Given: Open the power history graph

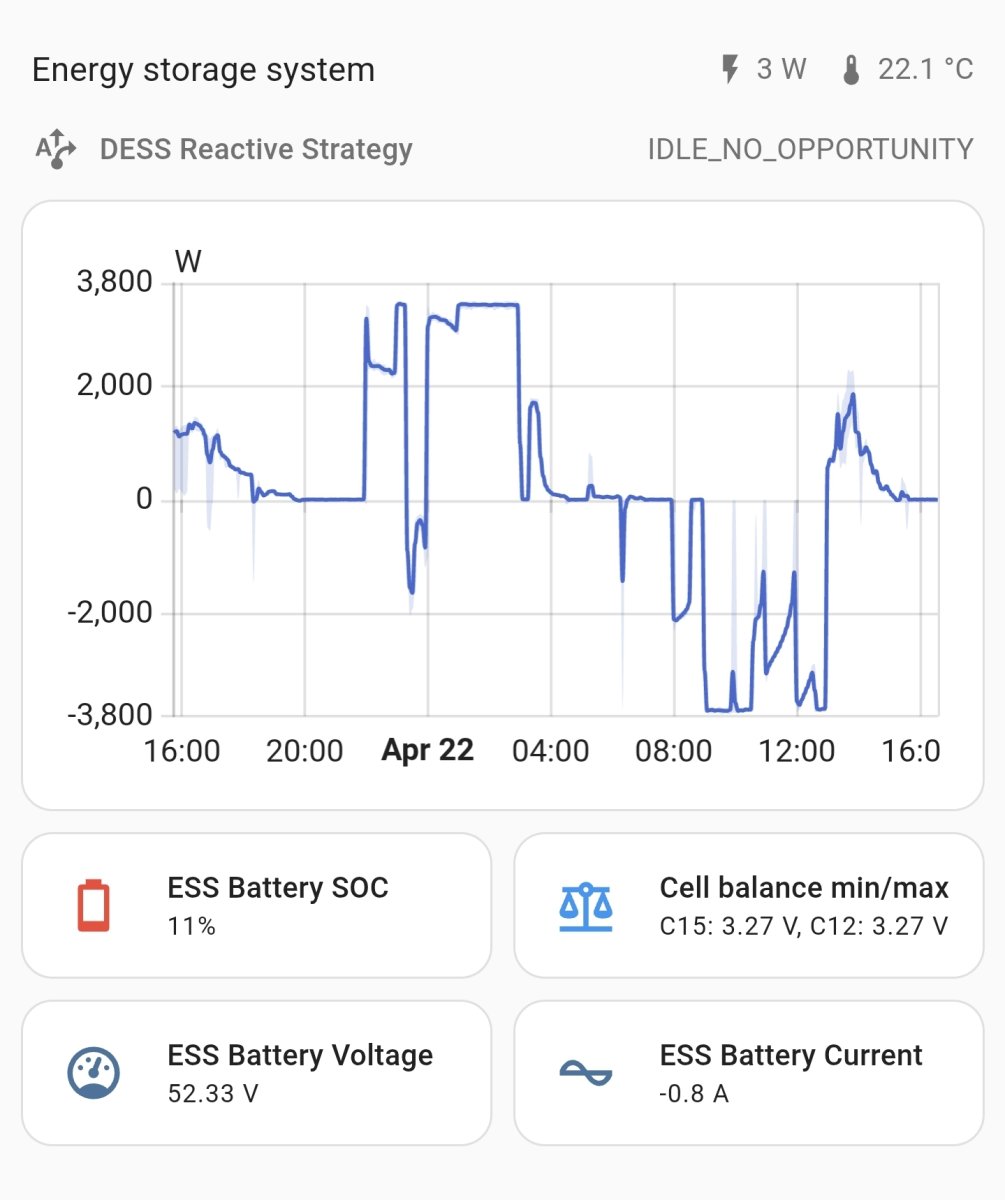Looking at the screenshot, I should [503, 505].
